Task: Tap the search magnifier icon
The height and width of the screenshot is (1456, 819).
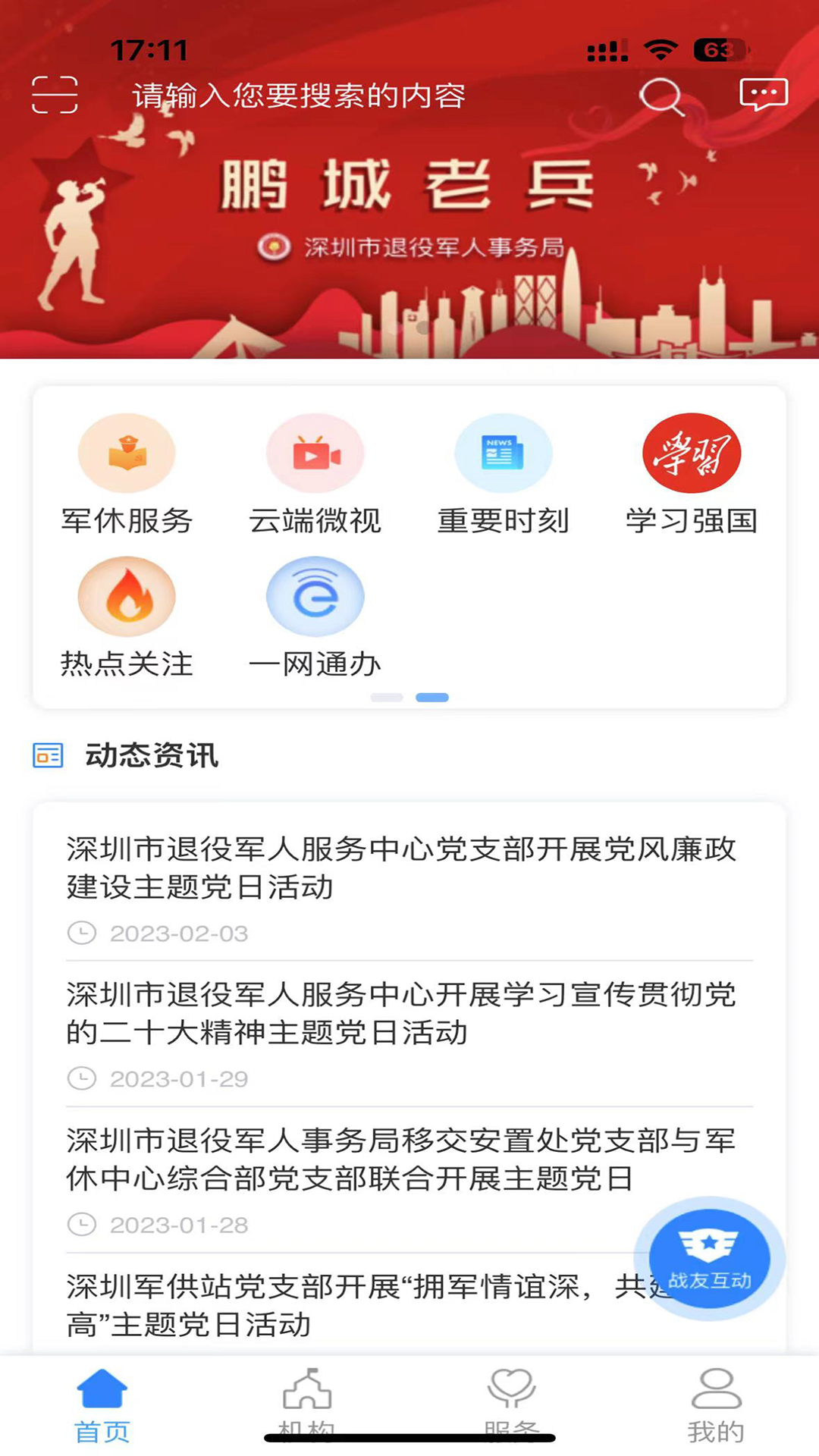Action: pyautogui.click(x=664, y=97)
